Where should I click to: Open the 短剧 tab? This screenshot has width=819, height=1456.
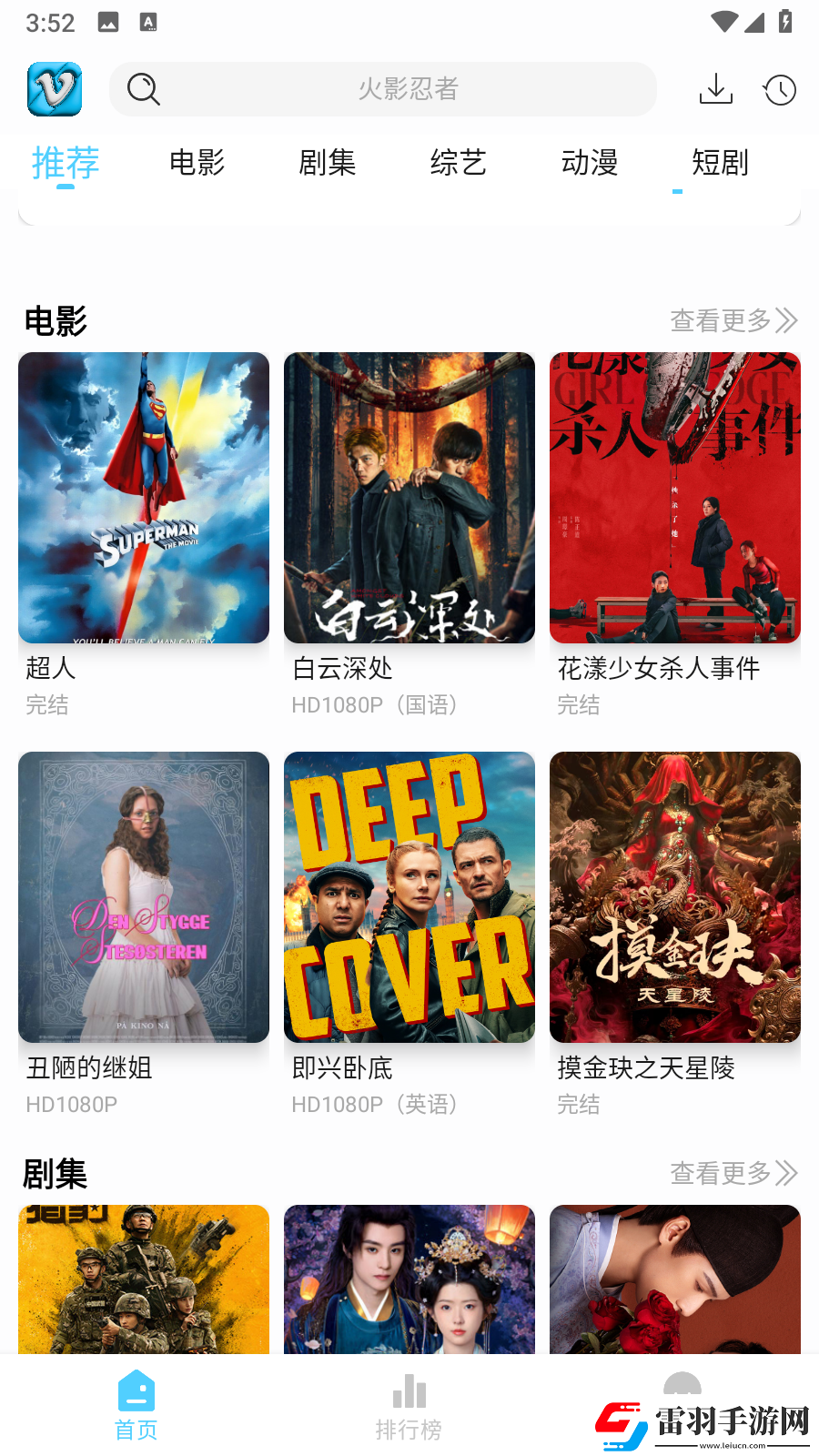coord(720,164)
